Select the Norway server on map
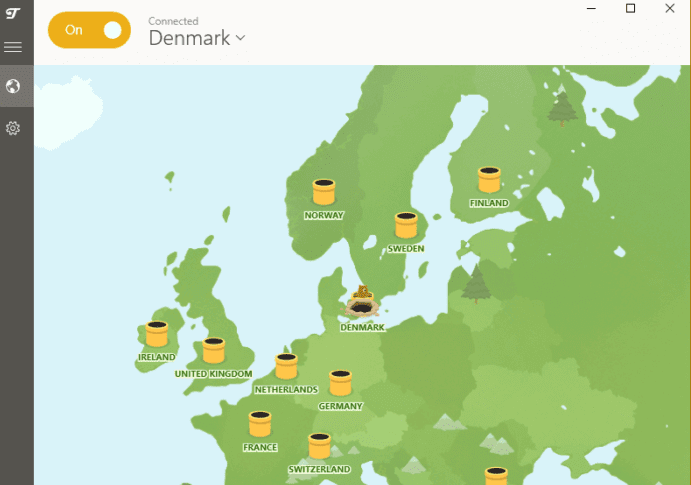 point(323,192)
